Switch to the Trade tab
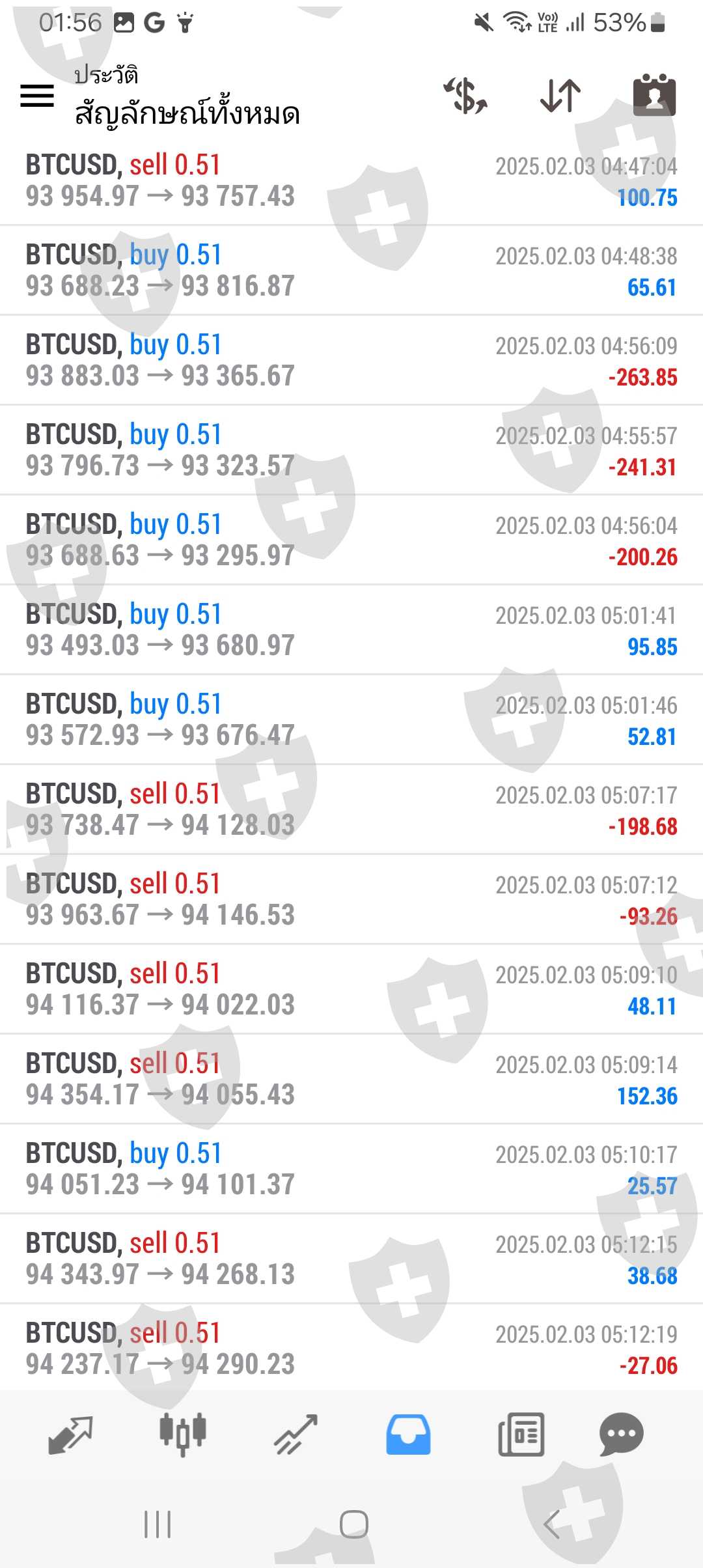 [296, 1435]
